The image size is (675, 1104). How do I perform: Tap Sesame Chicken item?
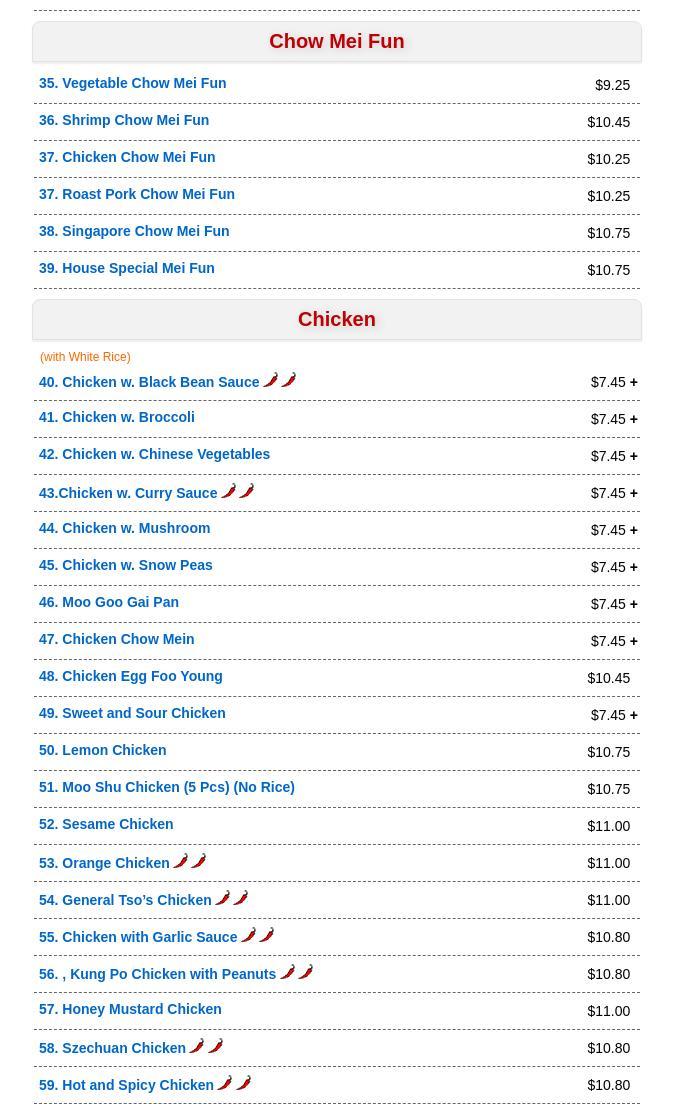[x=106, y=824]
